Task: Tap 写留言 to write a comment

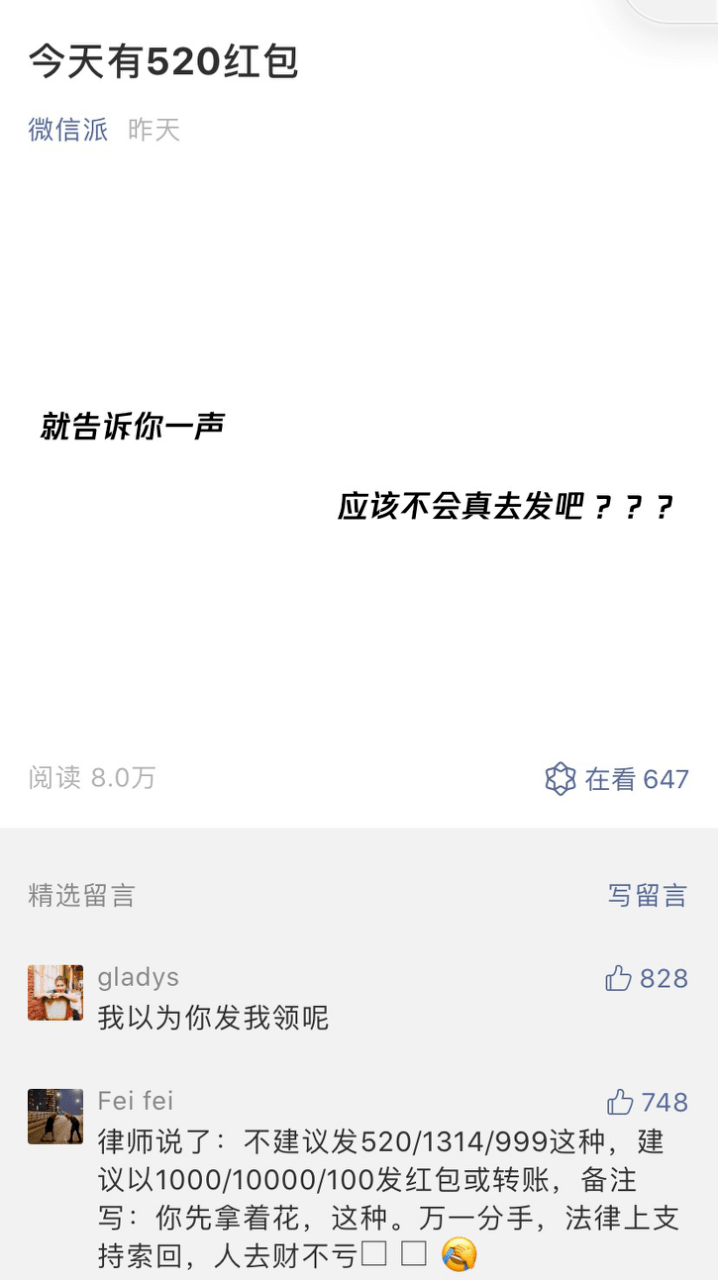Action: (647, 895)
